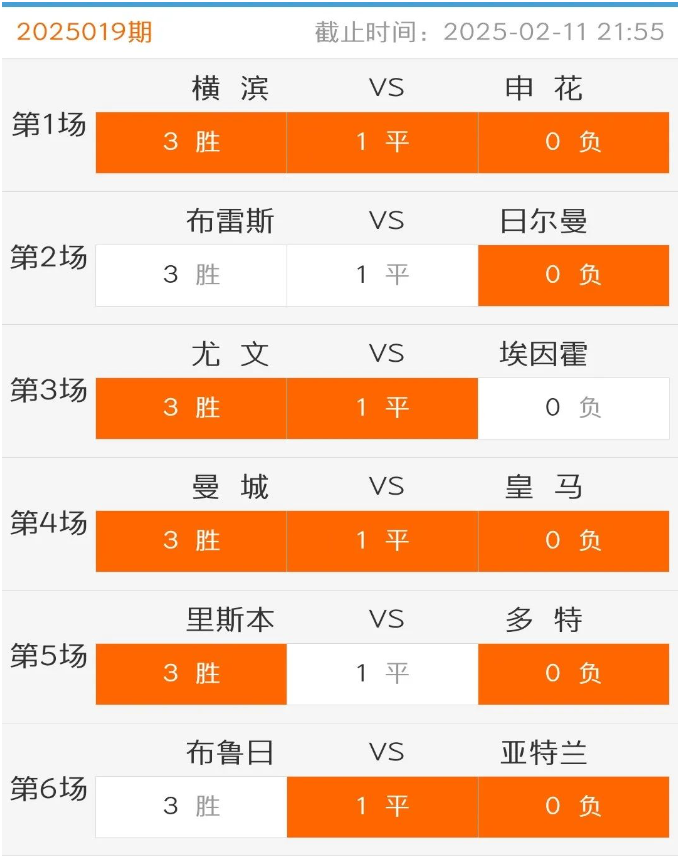Tap 1 平 in 第4场 曼城 match
The width and height of the screenshot is (678, 857).
coord(382,541)
